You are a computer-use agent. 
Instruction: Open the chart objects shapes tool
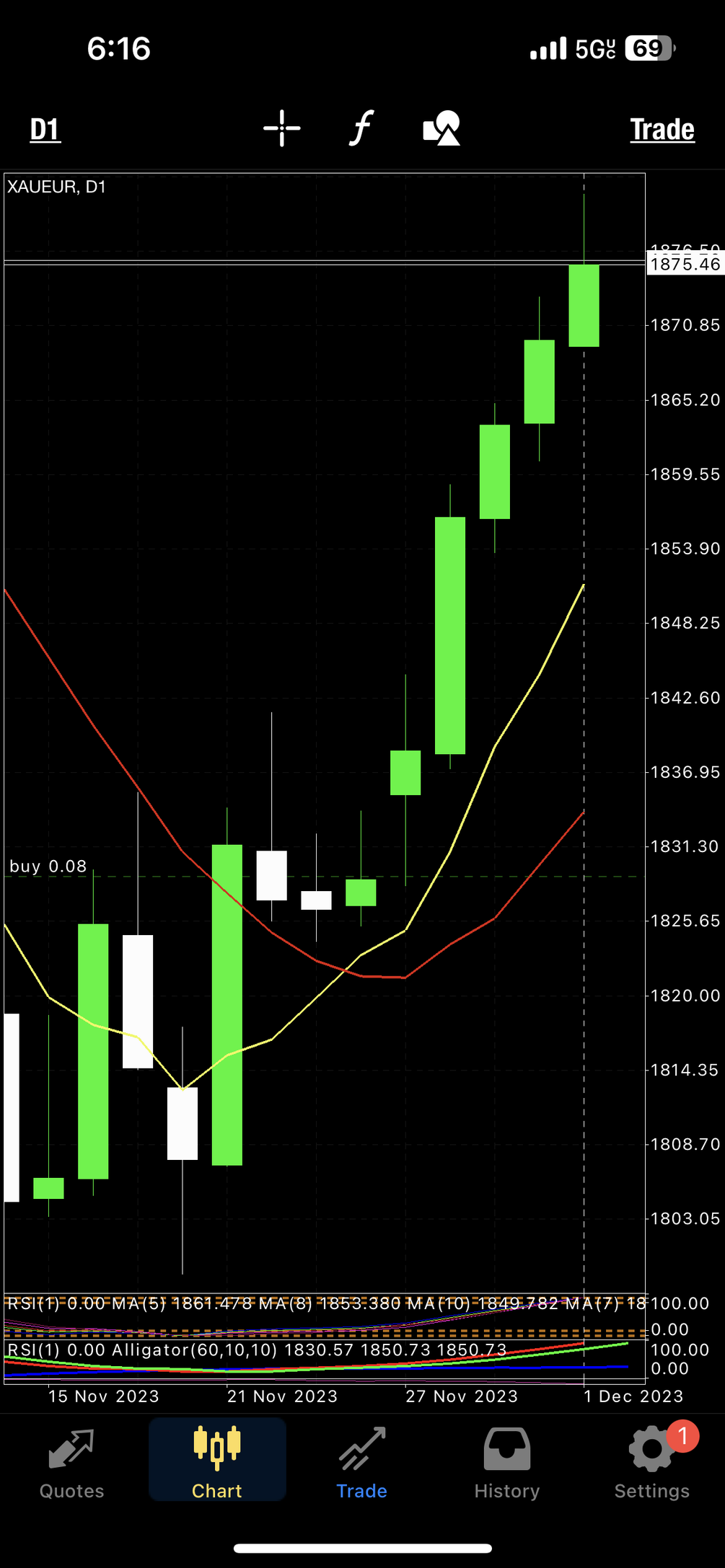441,129
